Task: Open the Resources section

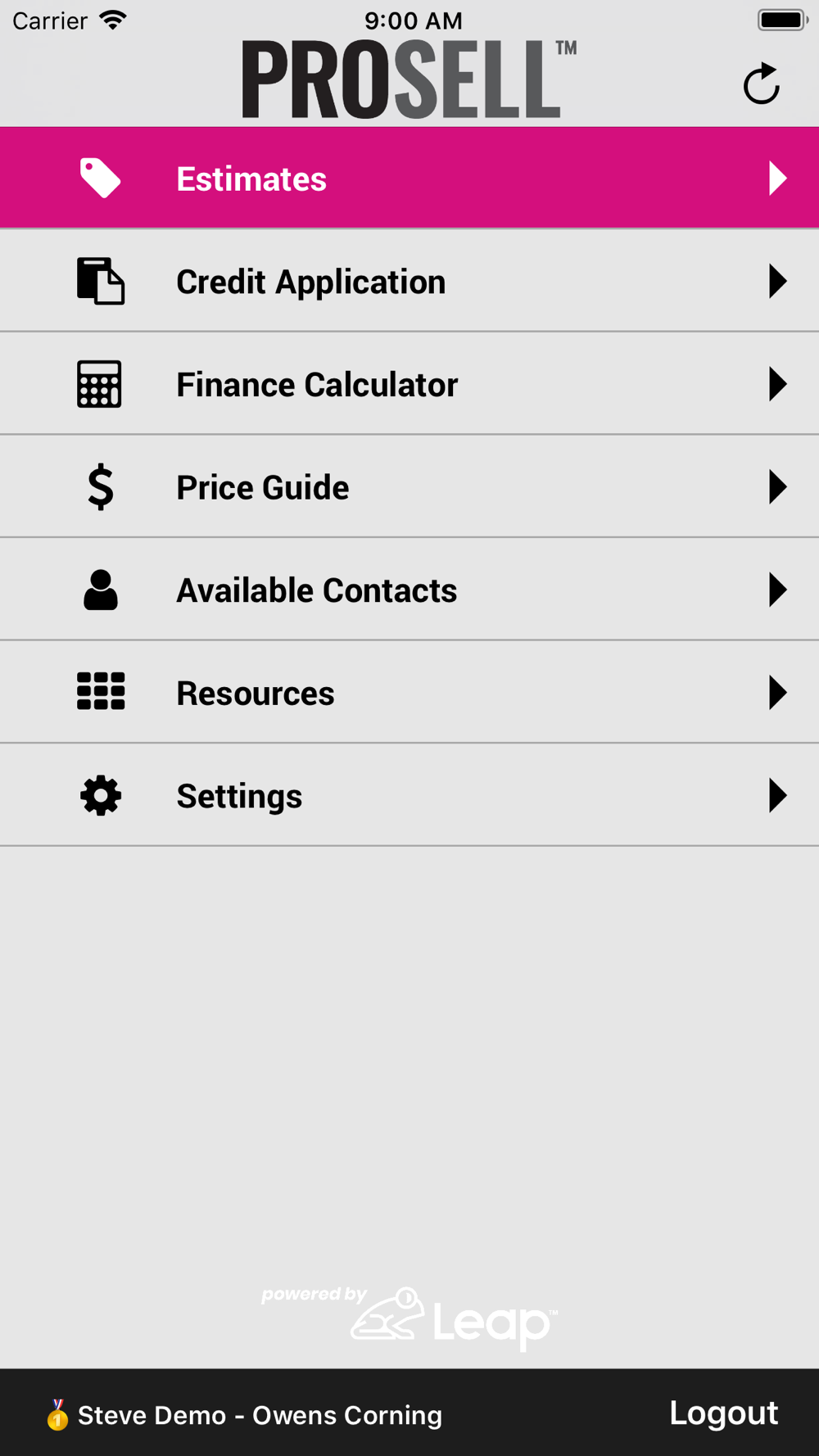Action: tap(409, 693)
